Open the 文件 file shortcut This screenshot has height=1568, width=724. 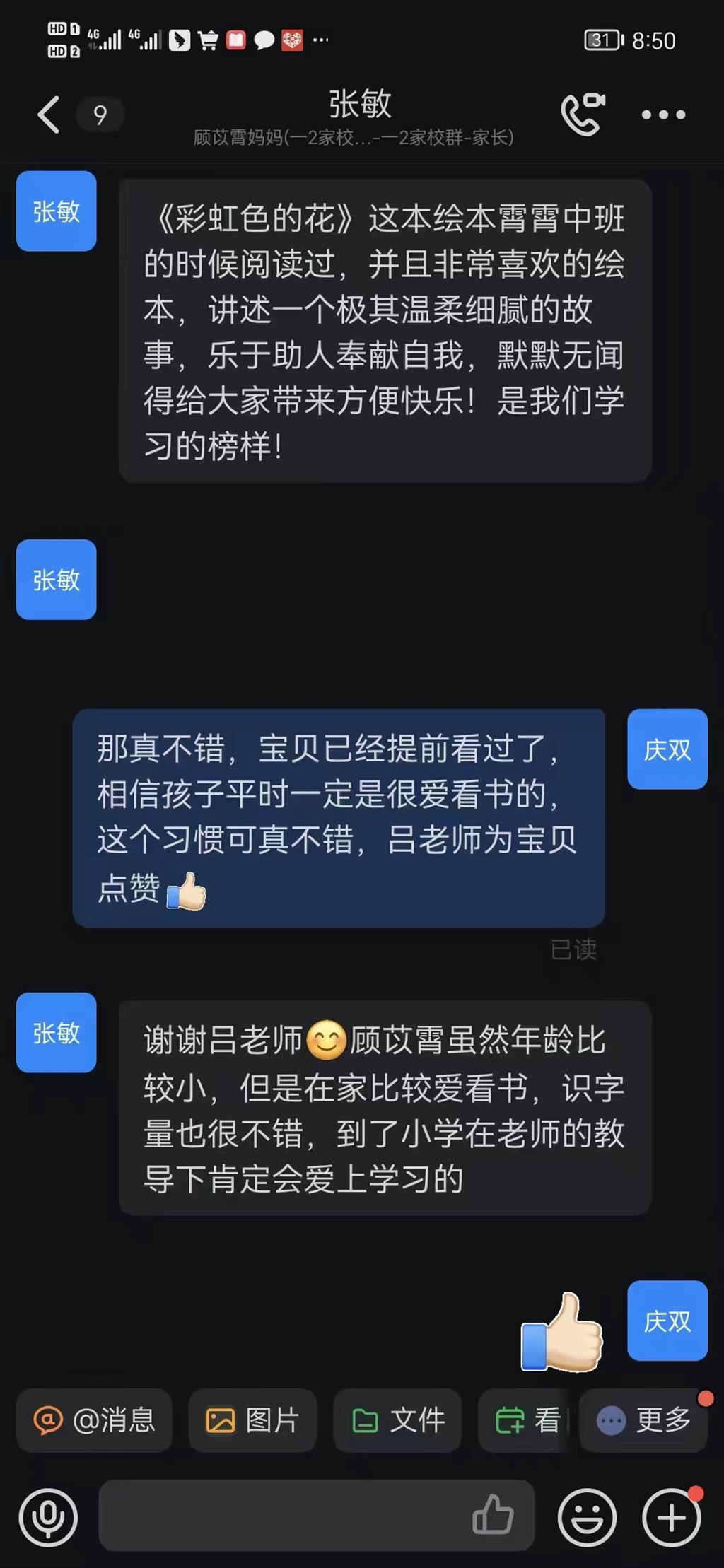tap(397, 1420)
